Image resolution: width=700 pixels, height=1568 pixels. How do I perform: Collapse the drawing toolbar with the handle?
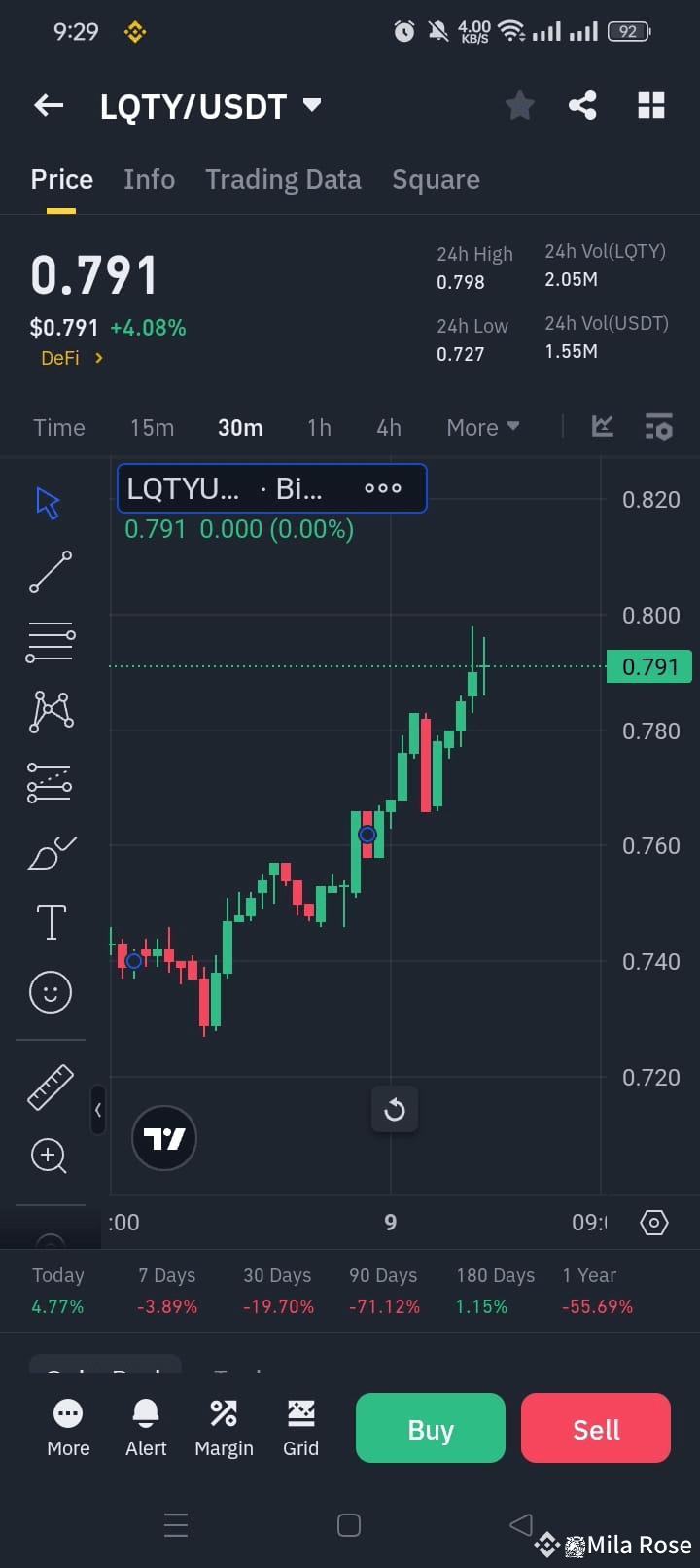(x=98, y=1110)
